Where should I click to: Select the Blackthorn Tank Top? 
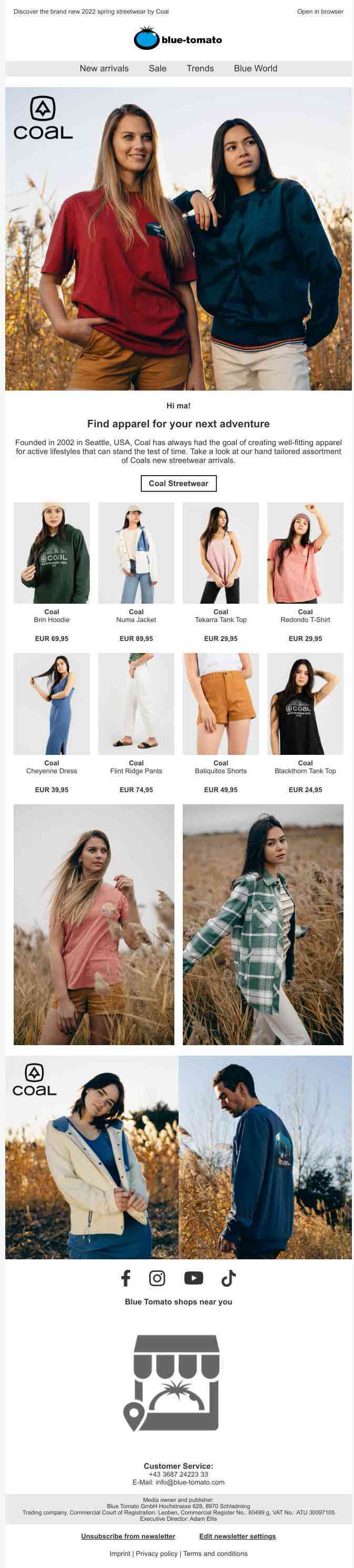pos(305,703)
